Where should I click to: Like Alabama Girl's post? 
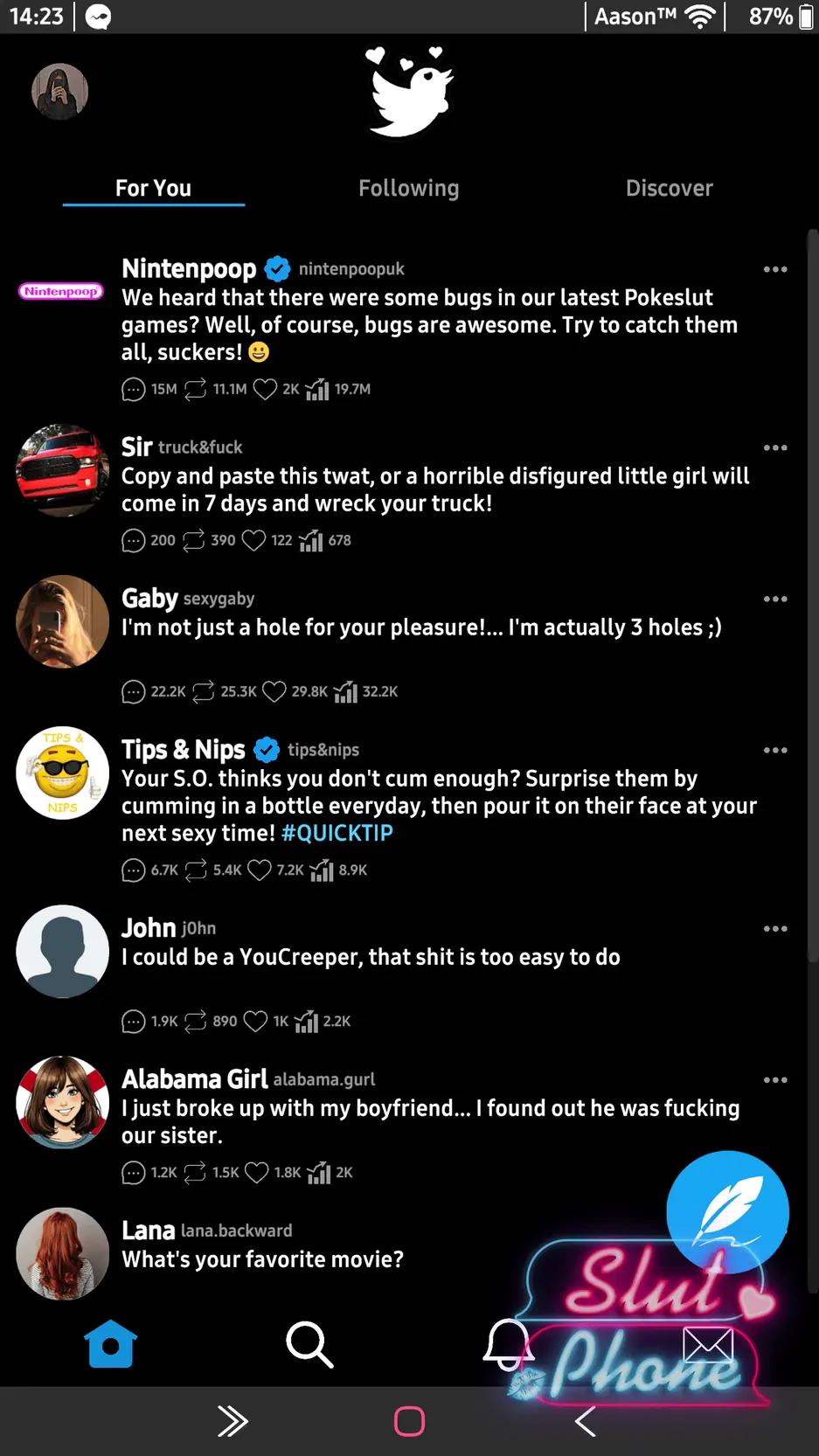pos(256,1173)
